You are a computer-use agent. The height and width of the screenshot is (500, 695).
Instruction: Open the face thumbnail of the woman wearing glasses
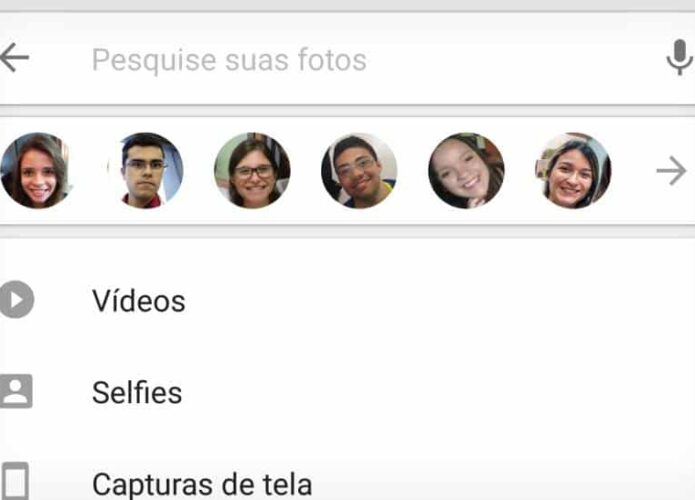coord(252,171)
